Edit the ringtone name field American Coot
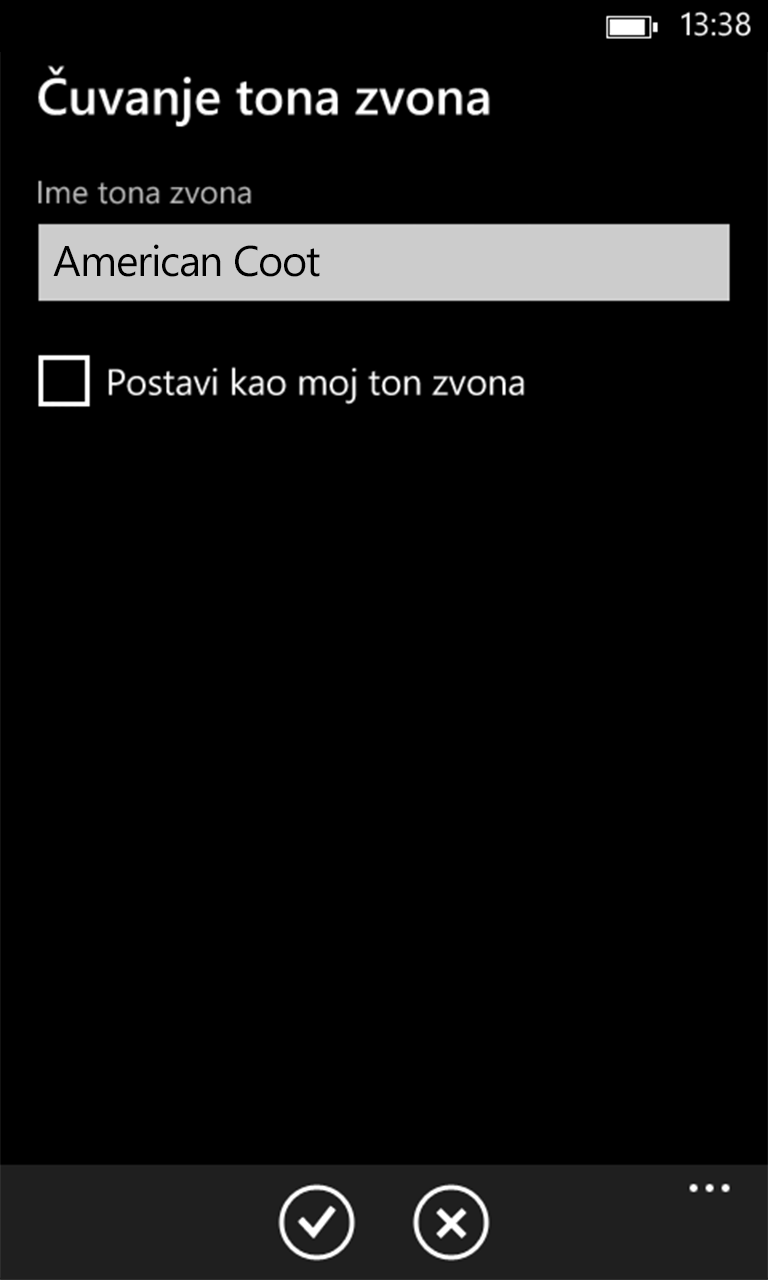This screenshot has width=768, height=1280. (383, 262)
